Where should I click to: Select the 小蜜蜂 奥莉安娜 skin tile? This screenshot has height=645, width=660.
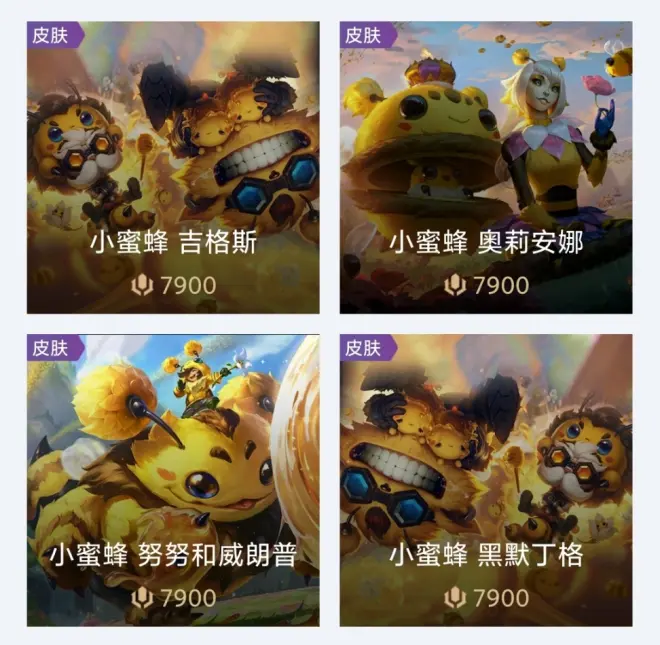486,167
